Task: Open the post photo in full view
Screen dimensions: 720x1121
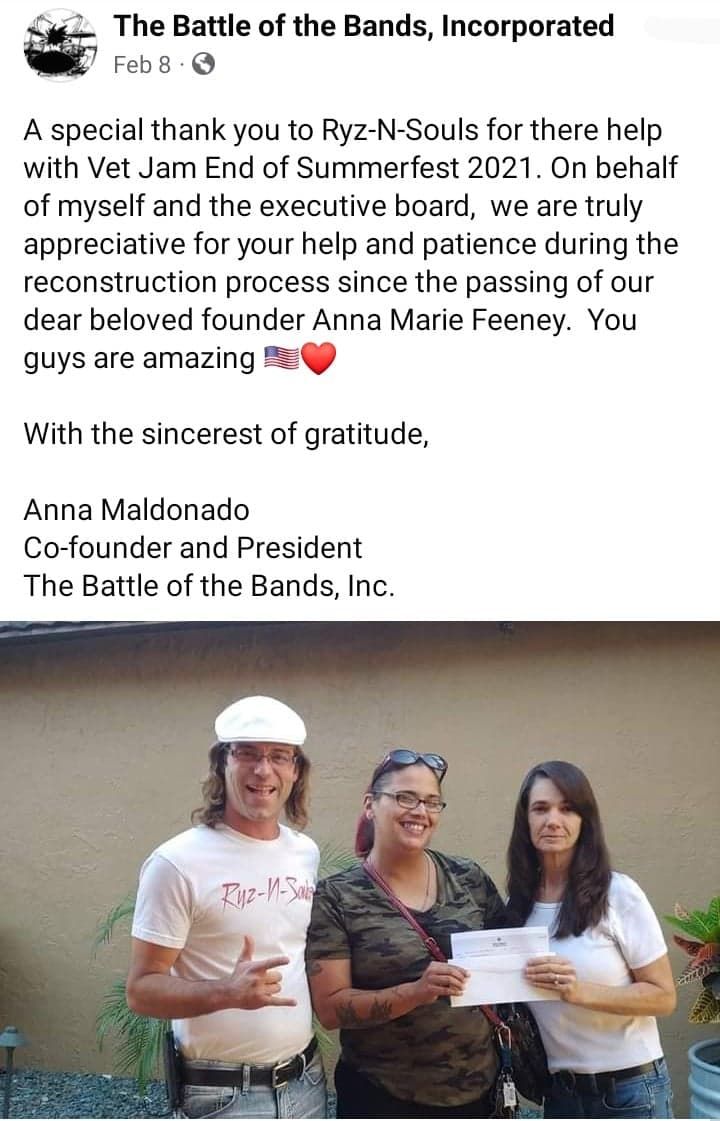Action: coord(360,868)
